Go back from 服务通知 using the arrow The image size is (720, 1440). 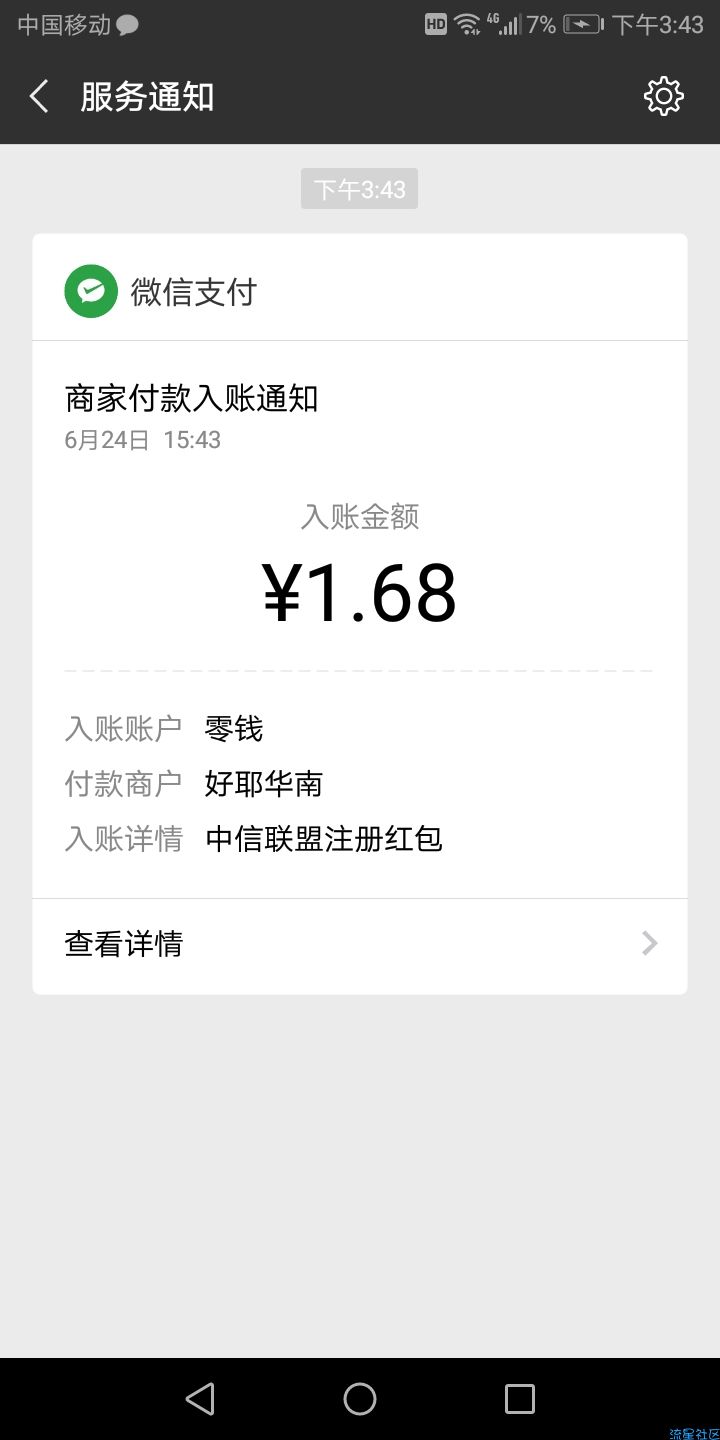point(39,97)
